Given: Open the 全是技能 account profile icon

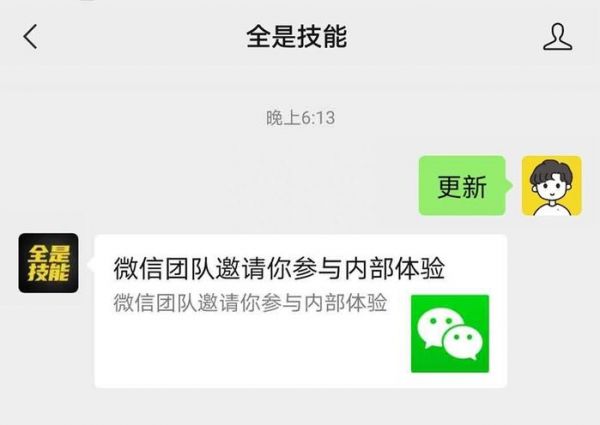Looking at the screenshot, I should [557, 38].
